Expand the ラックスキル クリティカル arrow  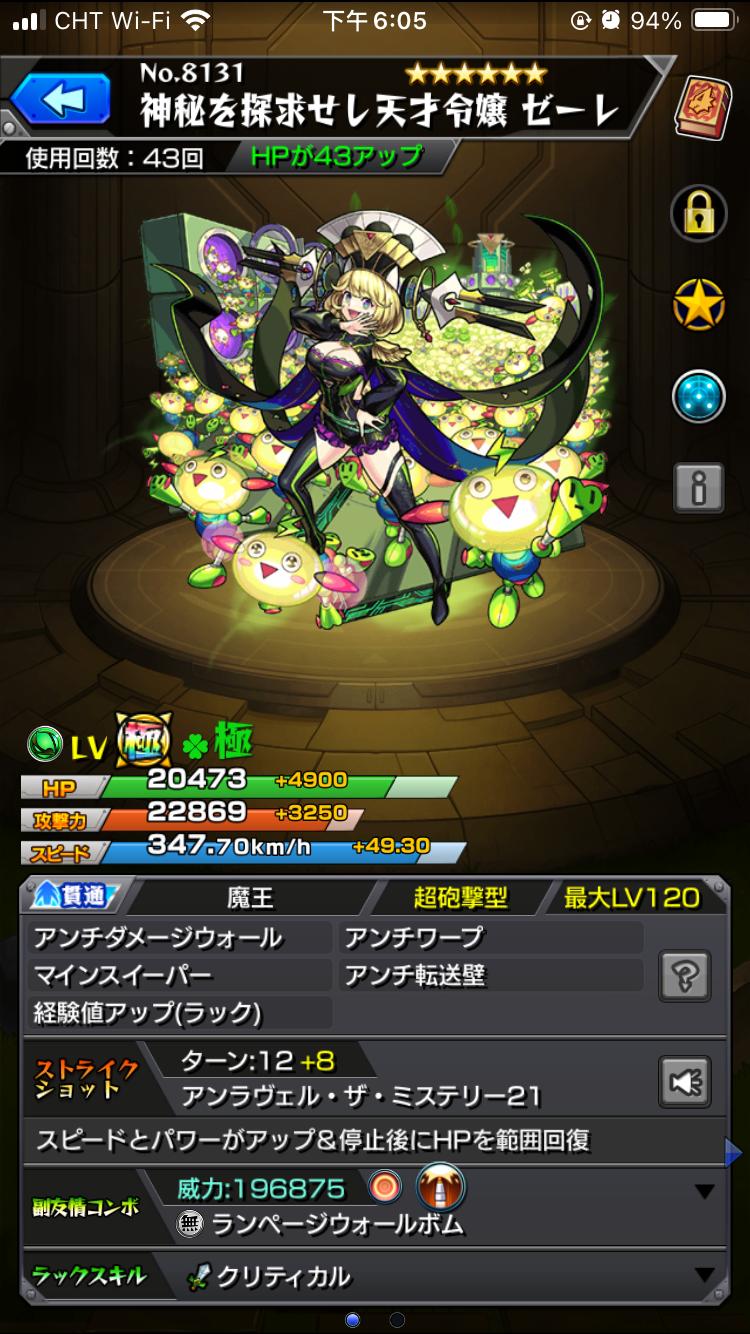click(x=705, y=1275)
